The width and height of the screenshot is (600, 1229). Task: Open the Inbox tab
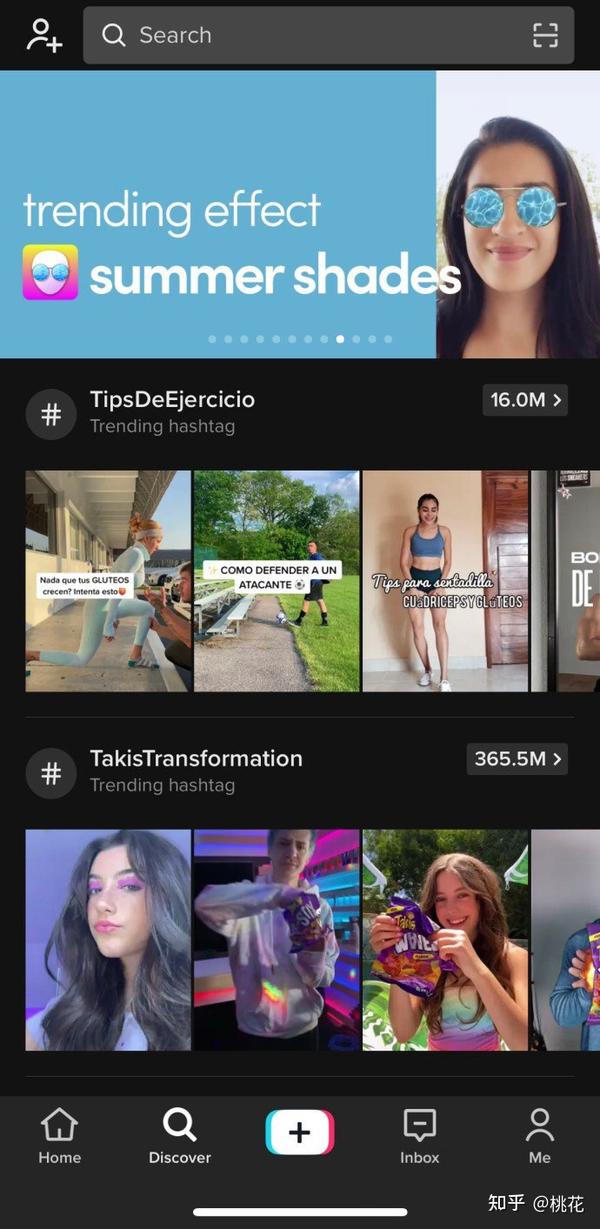point(420,1137)
